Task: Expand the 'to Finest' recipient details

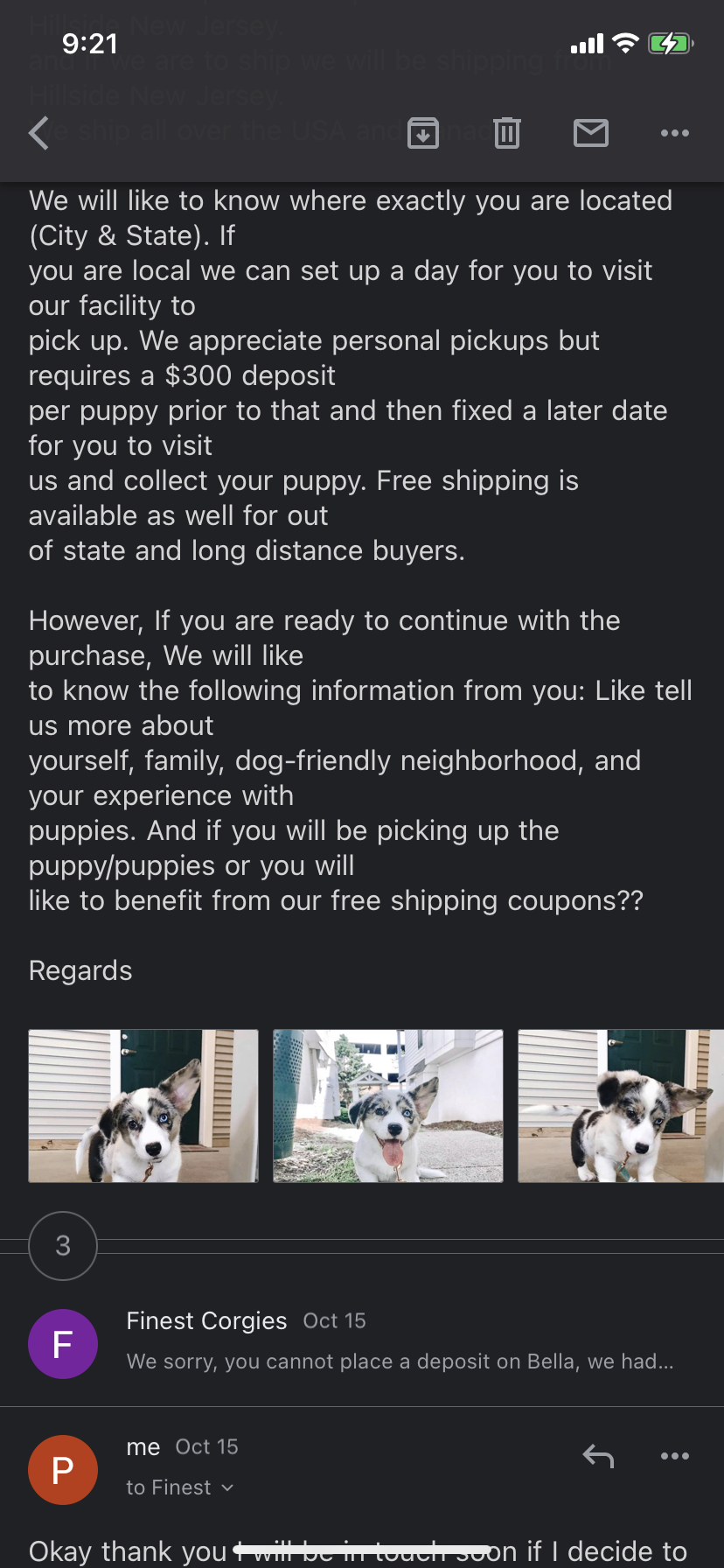Action: tap(180, 1487)
